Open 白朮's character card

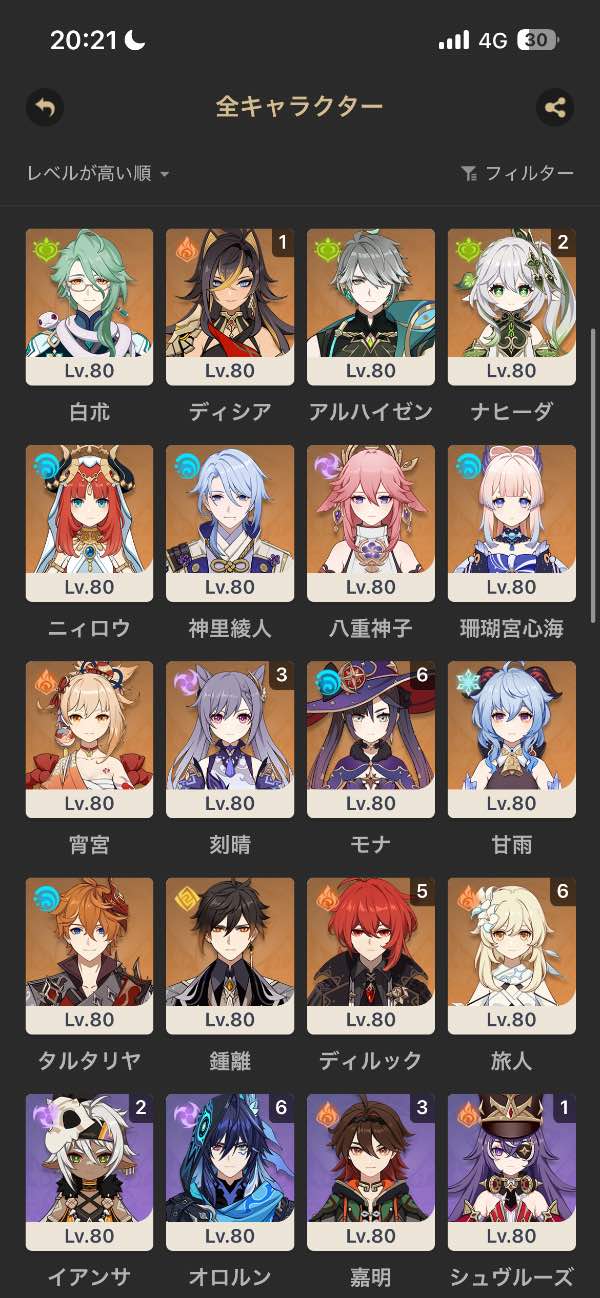89,306
